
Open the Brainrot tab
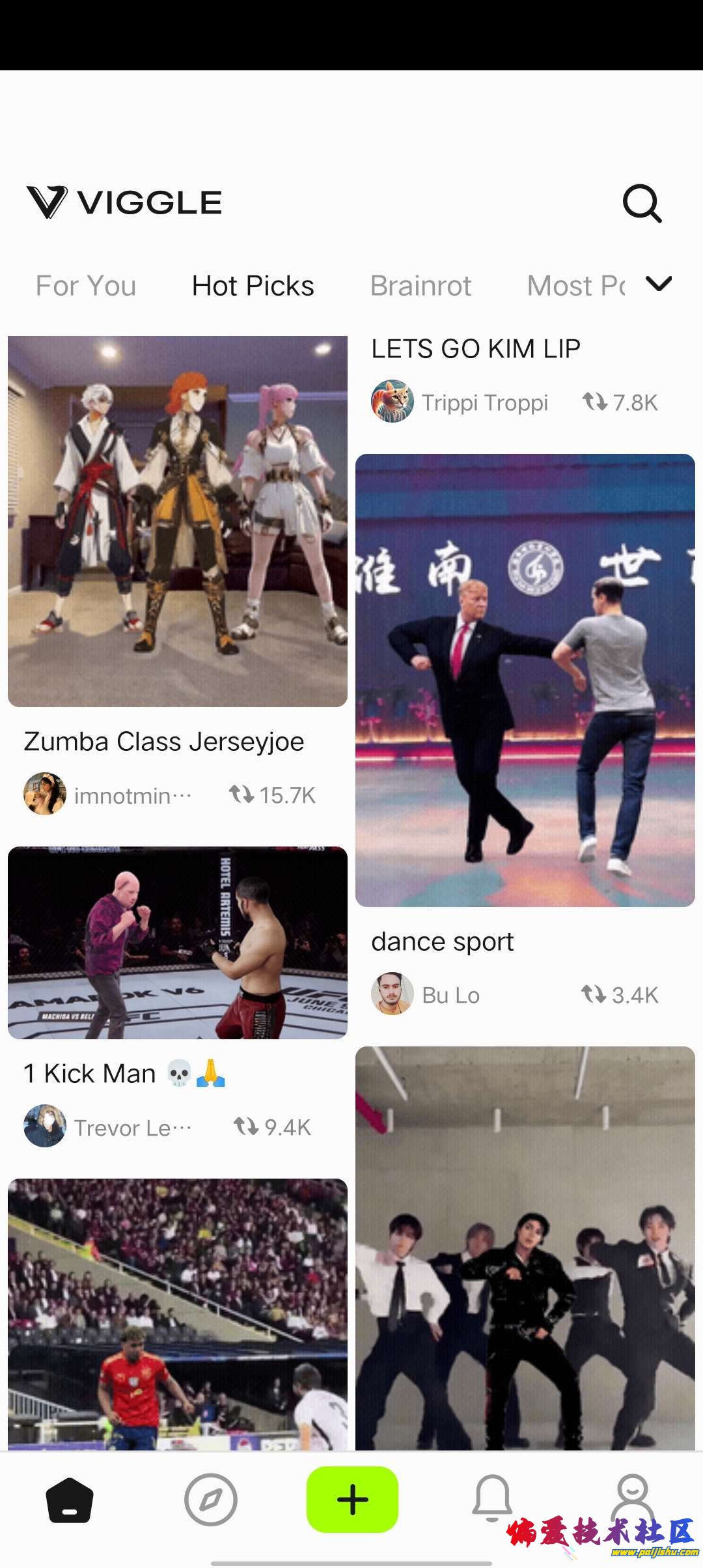(x=420, y=285)
